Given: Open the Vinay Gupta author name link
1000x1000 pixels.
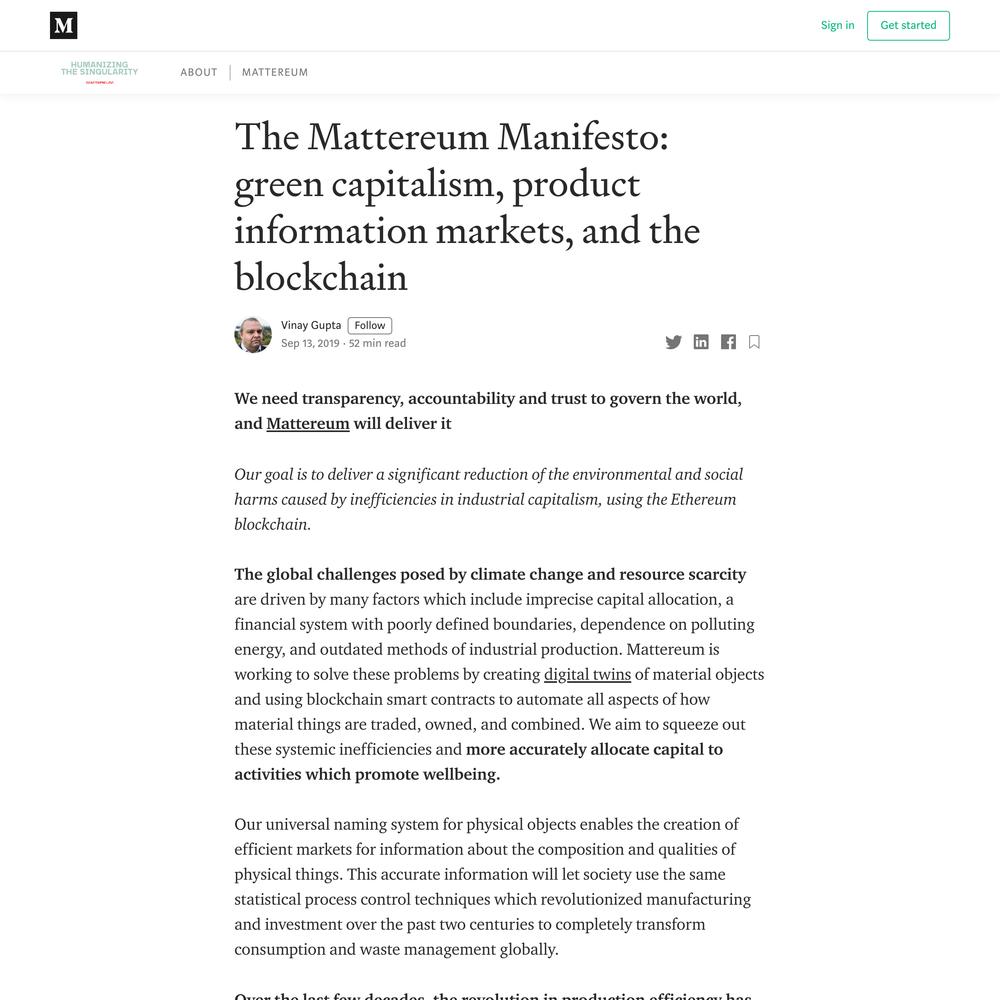Looking at the screenshot, I should coord(311,325).
